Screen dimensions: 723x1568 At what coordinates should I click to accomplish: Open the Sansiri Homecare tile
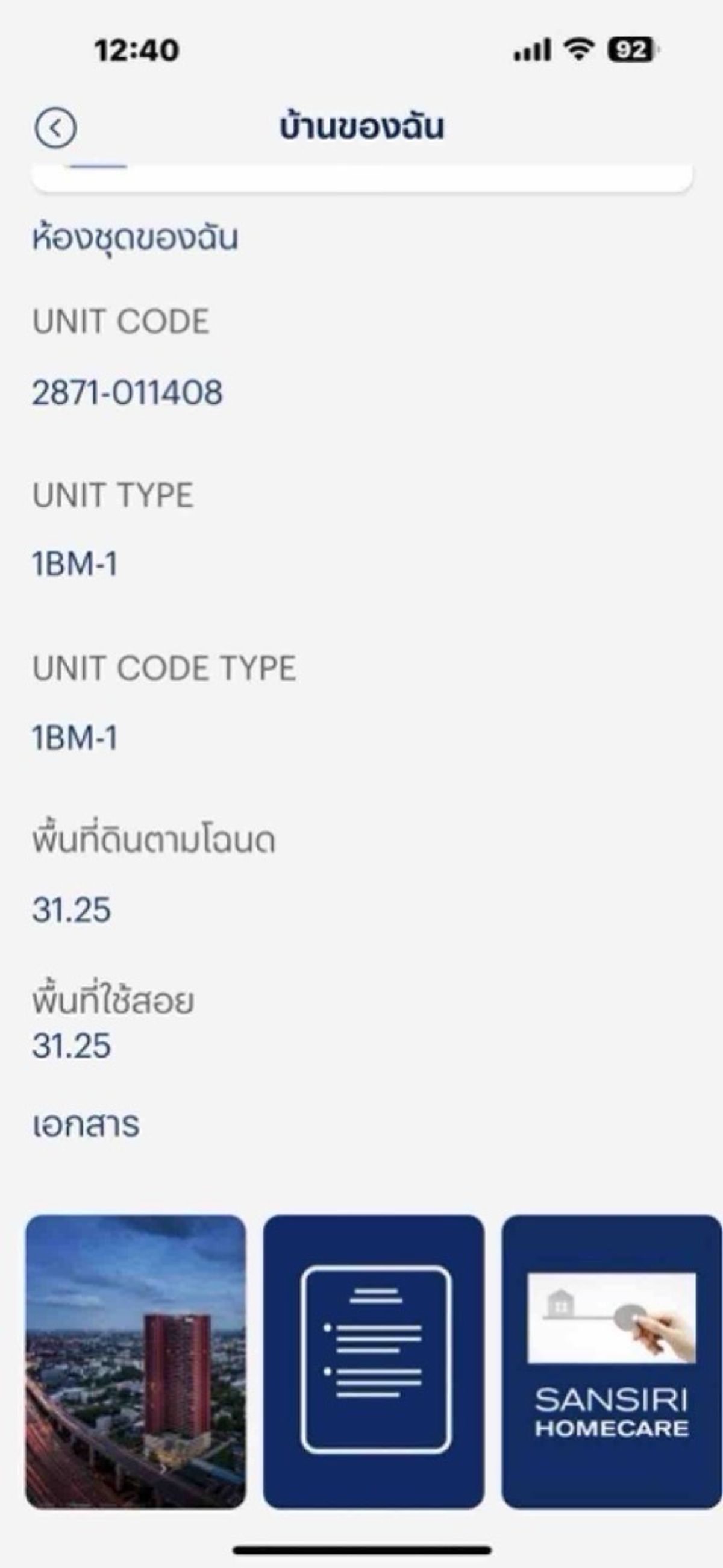click(x=612, y=1361)
